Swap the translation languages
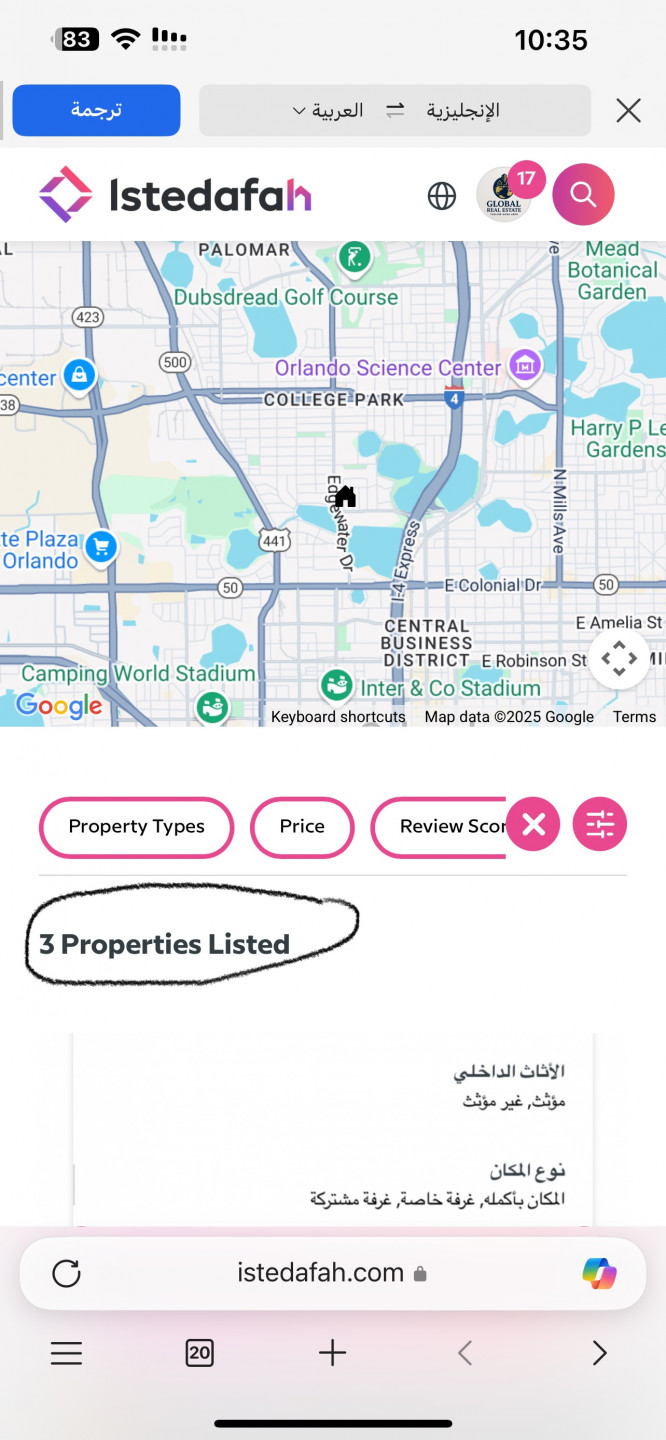The width and height of the screenshot is (666, 1440). [395, 110]
